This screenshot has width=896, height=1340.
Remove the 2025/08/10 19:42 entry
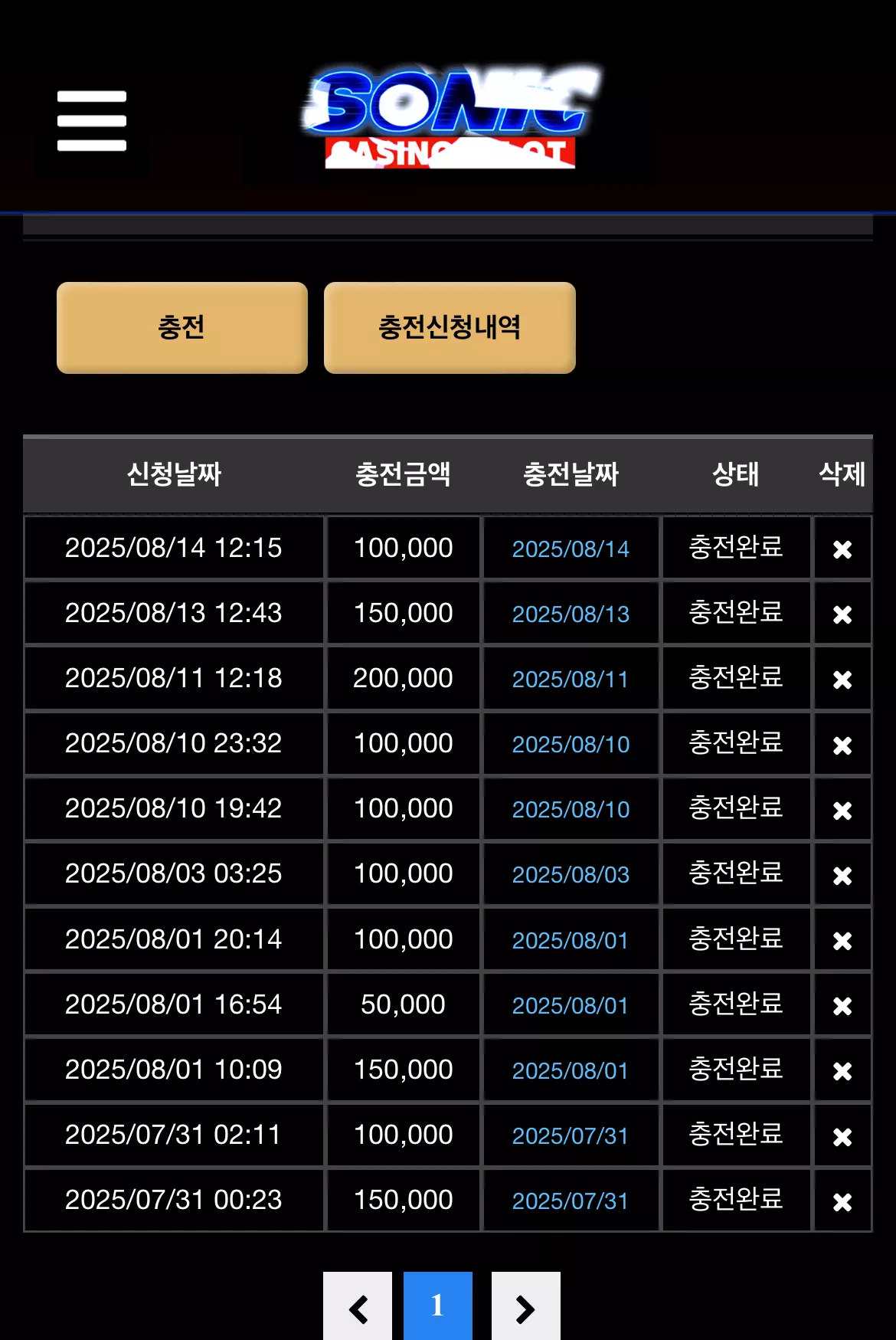842,810
